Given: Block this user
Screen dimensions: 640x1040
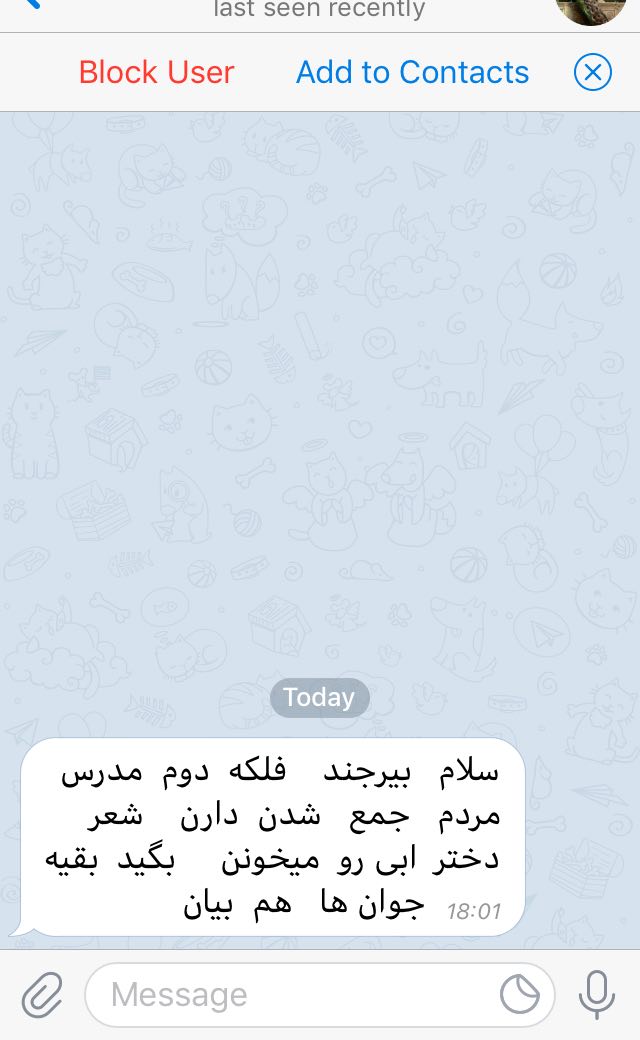Looking at the screenshot, I should (156, 72).
